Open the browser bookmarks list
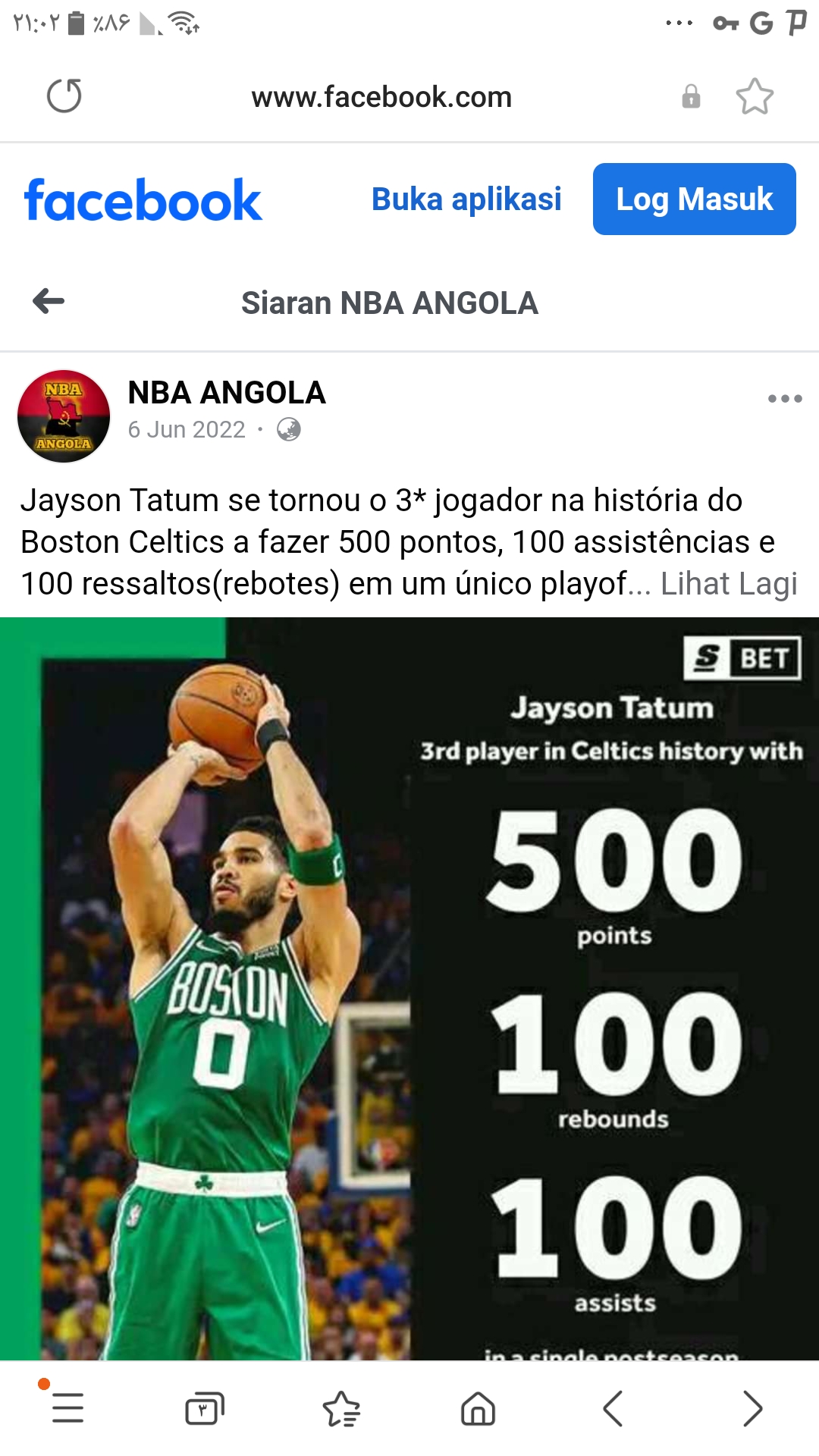Image resolution: width=819 pixels, height=1456 pixels. point(341,1409)
